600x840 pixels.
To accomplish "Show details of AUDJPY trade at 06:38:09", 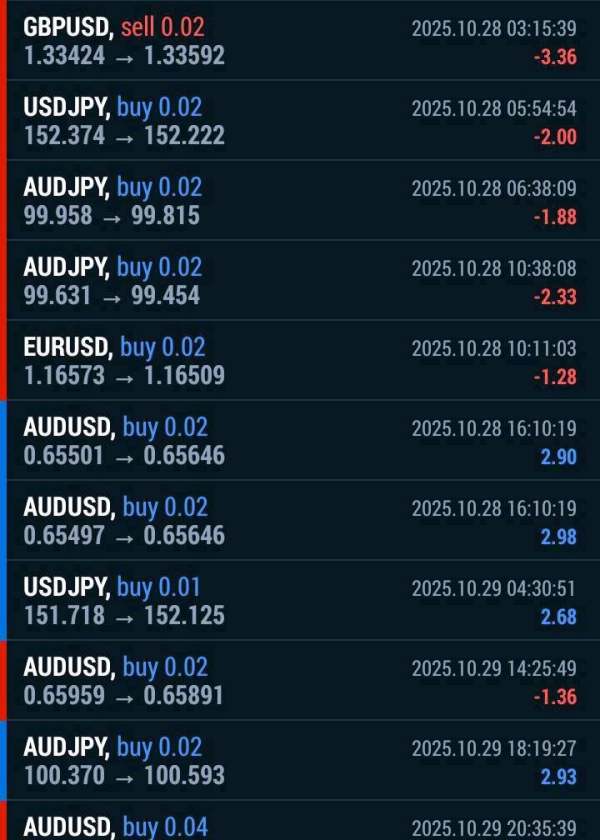I will tap(300, 201).
